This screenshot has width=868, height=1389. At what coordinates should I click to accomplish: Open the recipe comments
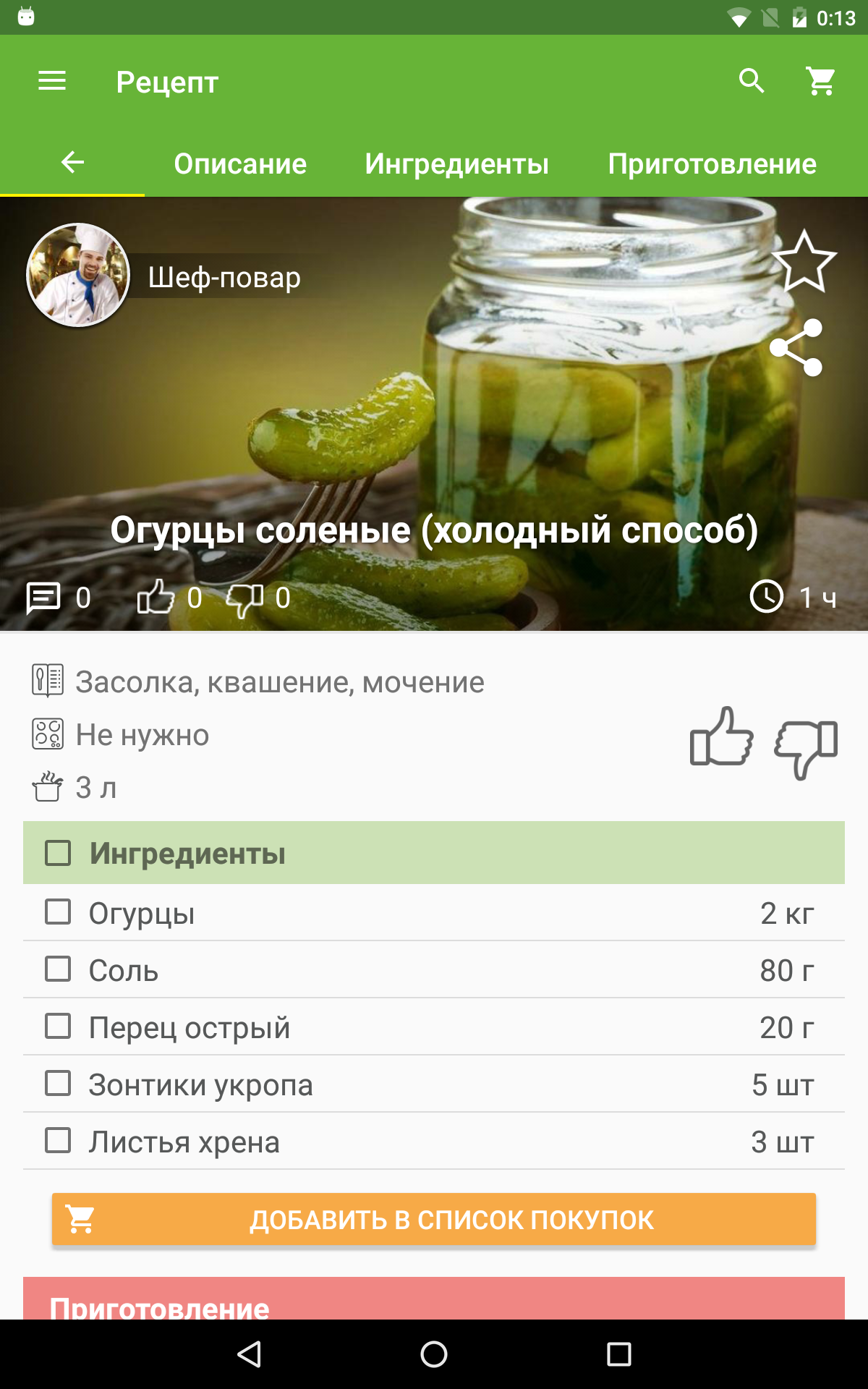43,598
